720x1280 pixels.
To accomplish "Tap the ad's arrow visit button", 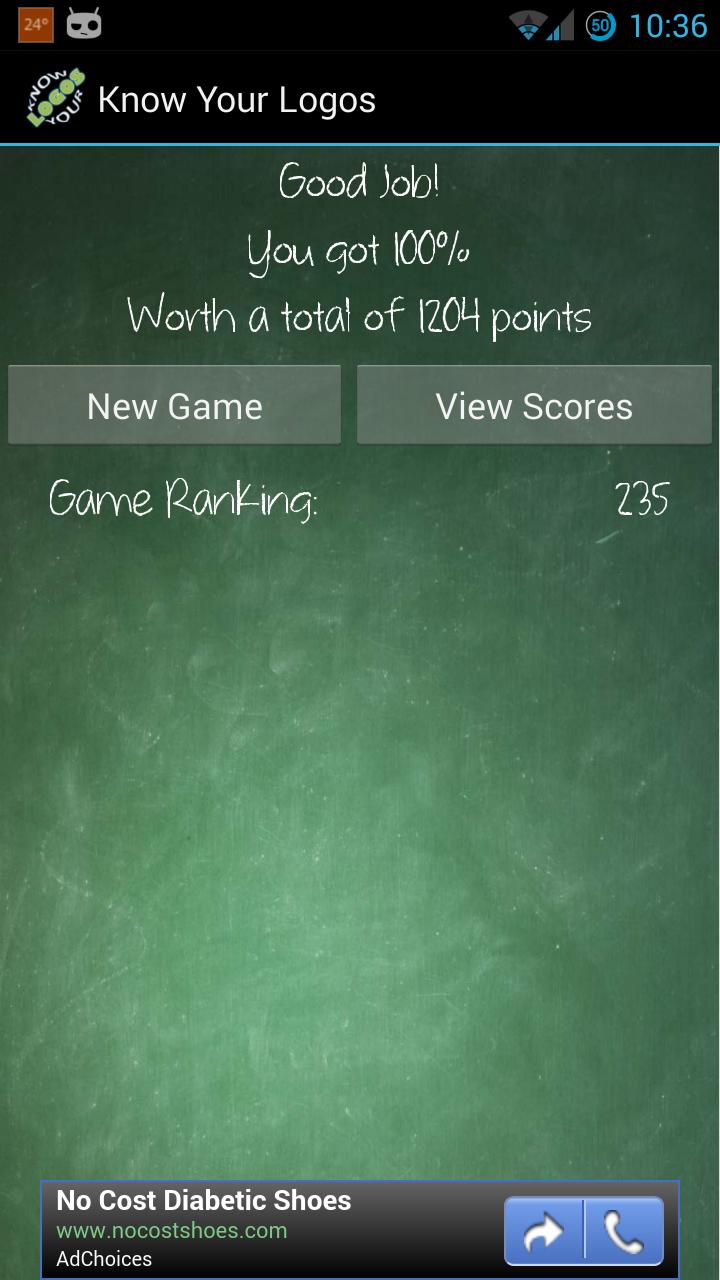I will [544, 1231].
